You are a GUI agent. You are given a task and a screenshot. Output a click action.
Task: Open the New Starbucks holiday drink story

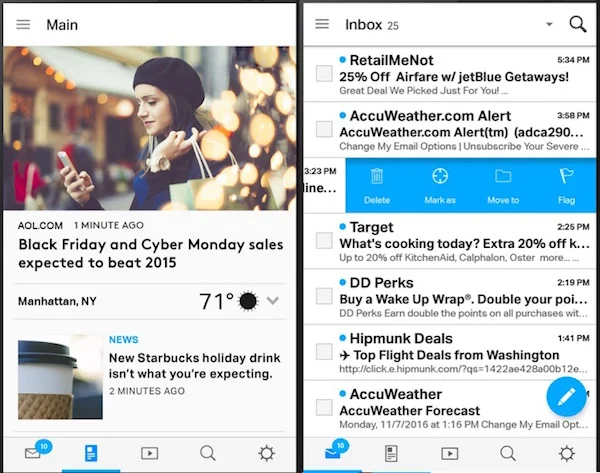coord(190,365)
